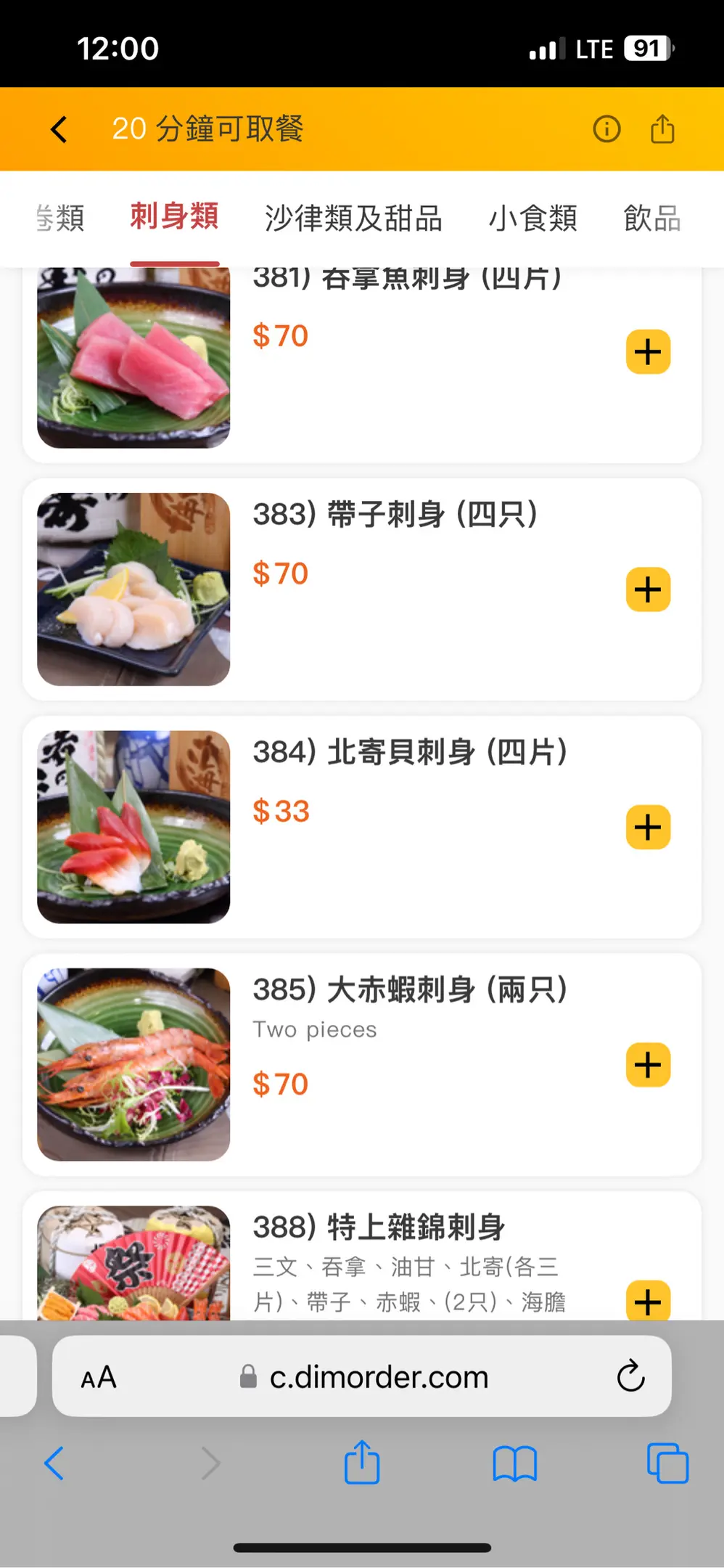Reload the page in Safari
Screen dimensions: 724x1568
coord(630,1376)
